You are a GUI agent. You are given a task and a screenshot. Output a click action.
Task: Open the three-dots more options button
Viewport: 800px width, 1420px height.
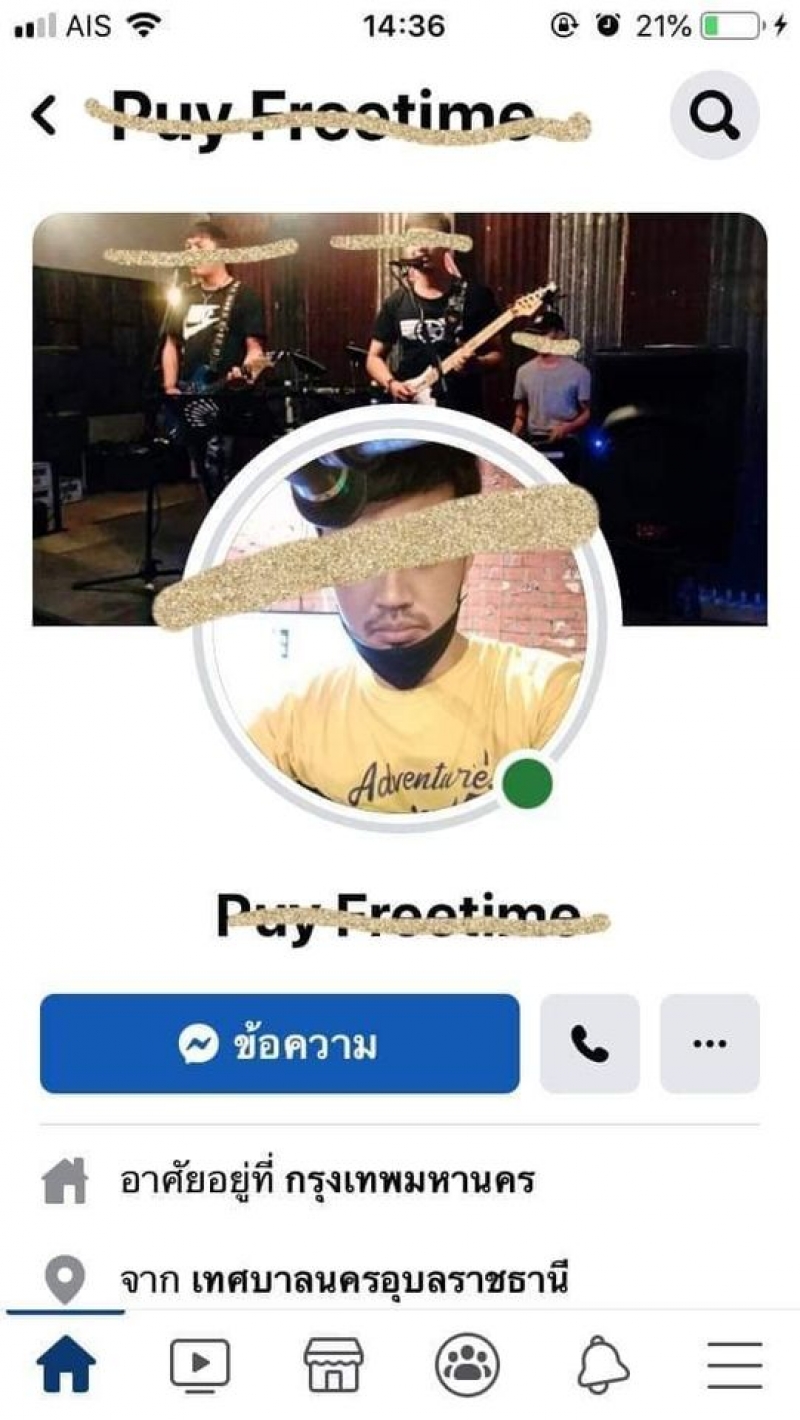709,1043
